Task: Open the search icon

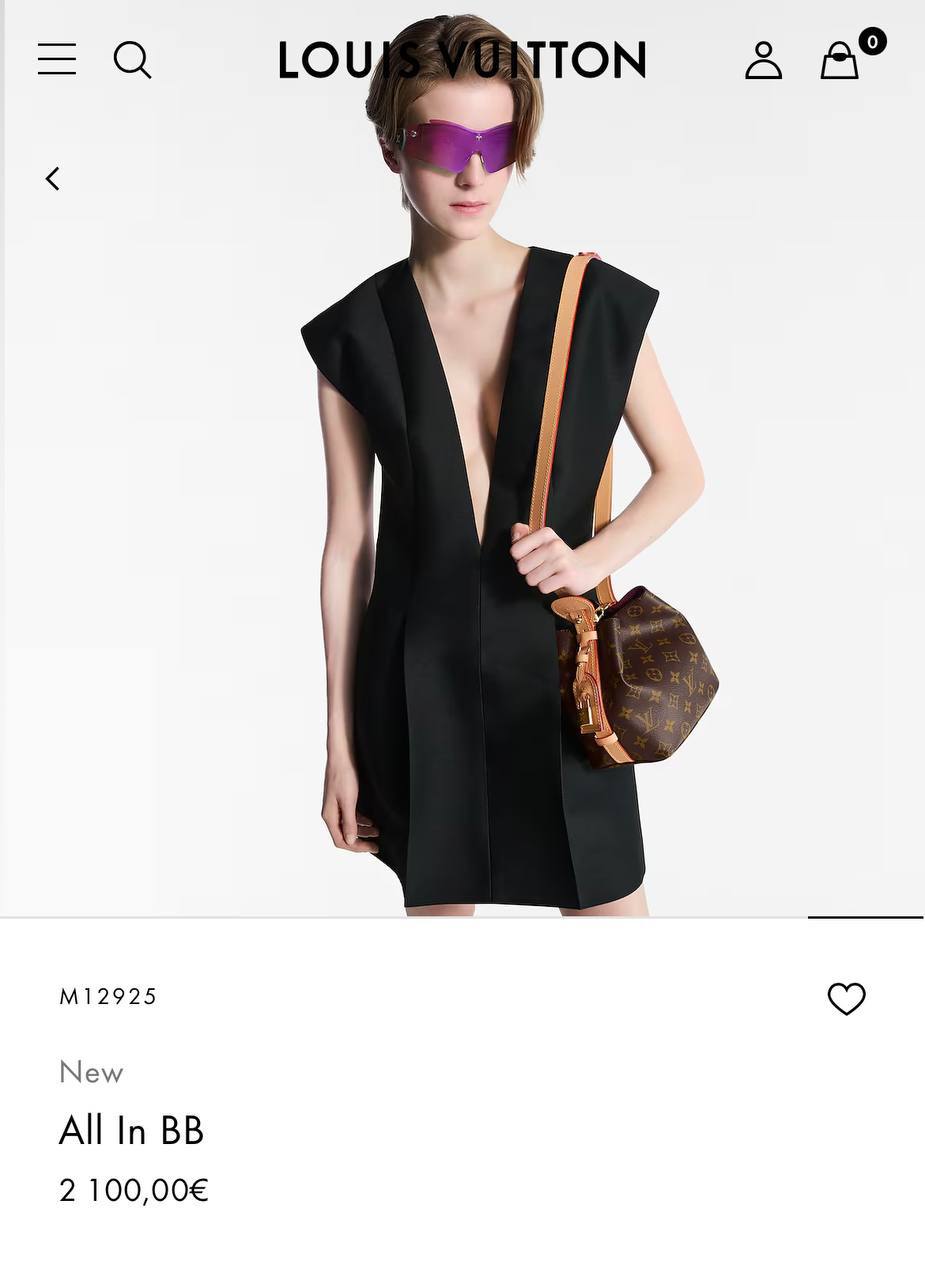Action: pos(132,60)
